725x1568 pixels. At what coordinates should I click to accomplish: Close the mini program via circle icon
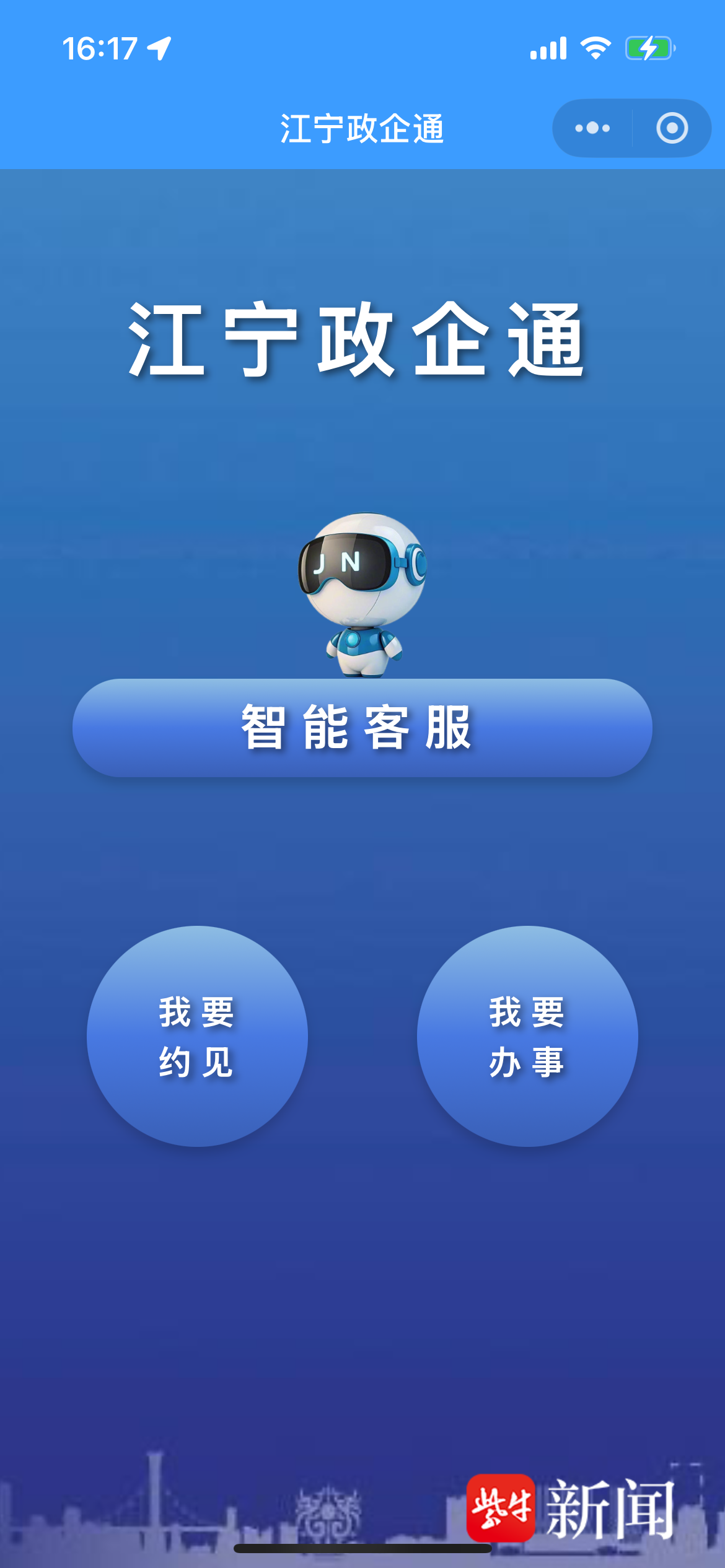(672, 128)
